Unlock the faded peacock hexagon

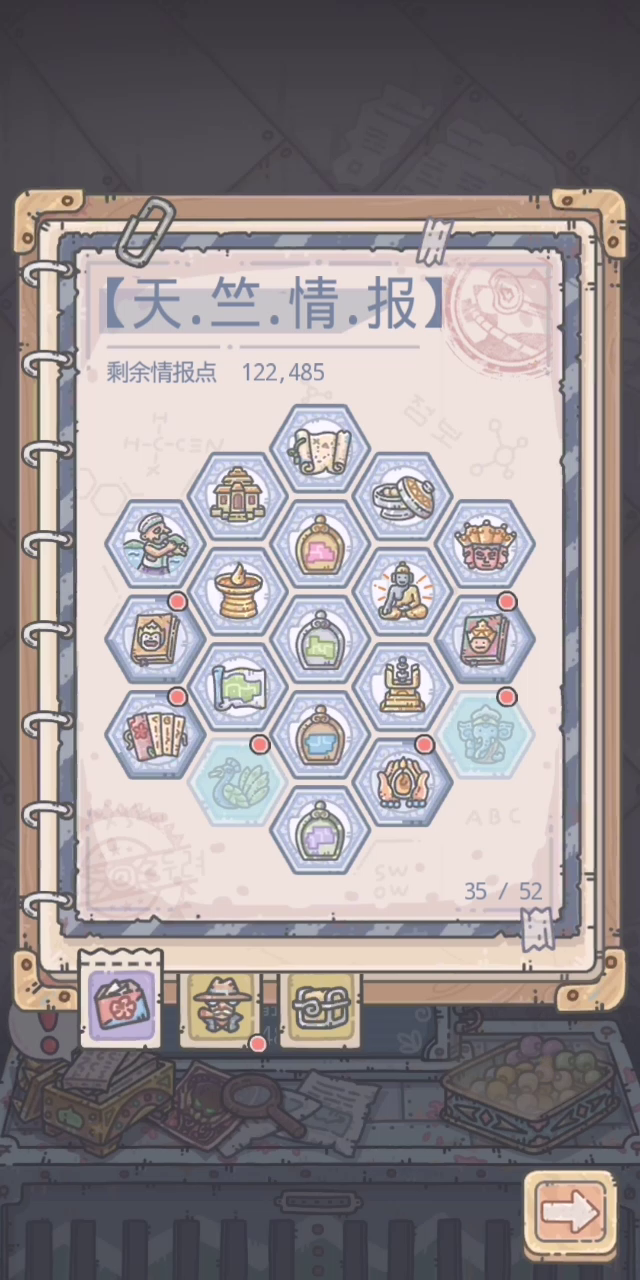[237, 782]
